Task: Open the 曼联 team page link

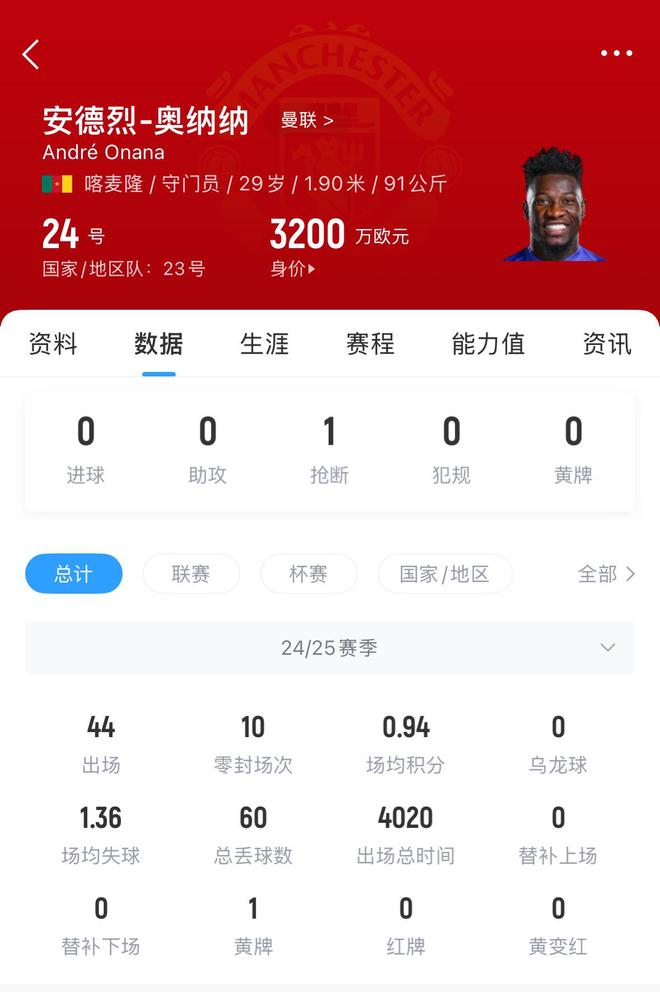Action: point(307,121)
